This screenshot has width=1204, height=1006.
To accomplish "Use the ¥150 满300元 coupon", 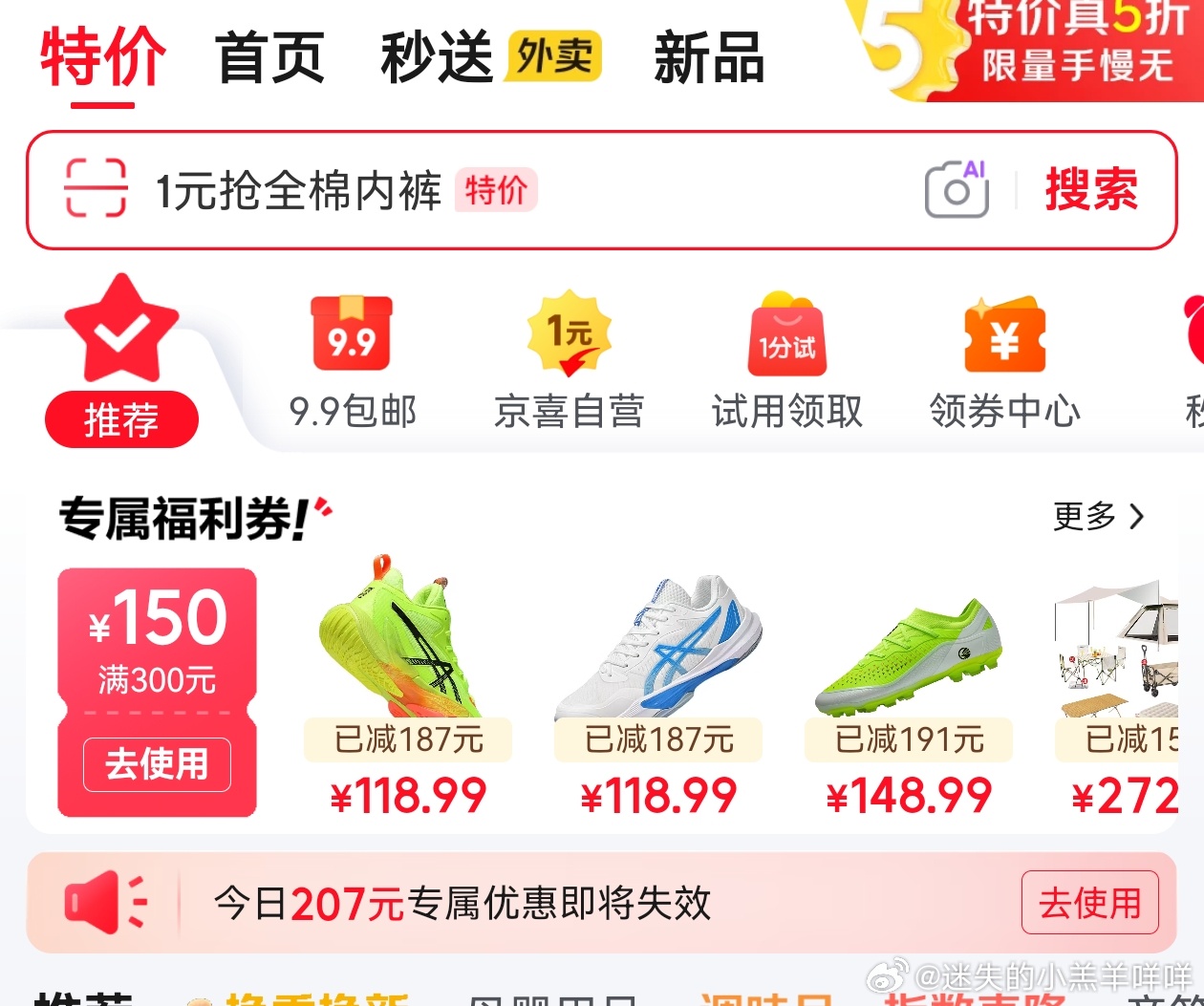I will (158, 763).
